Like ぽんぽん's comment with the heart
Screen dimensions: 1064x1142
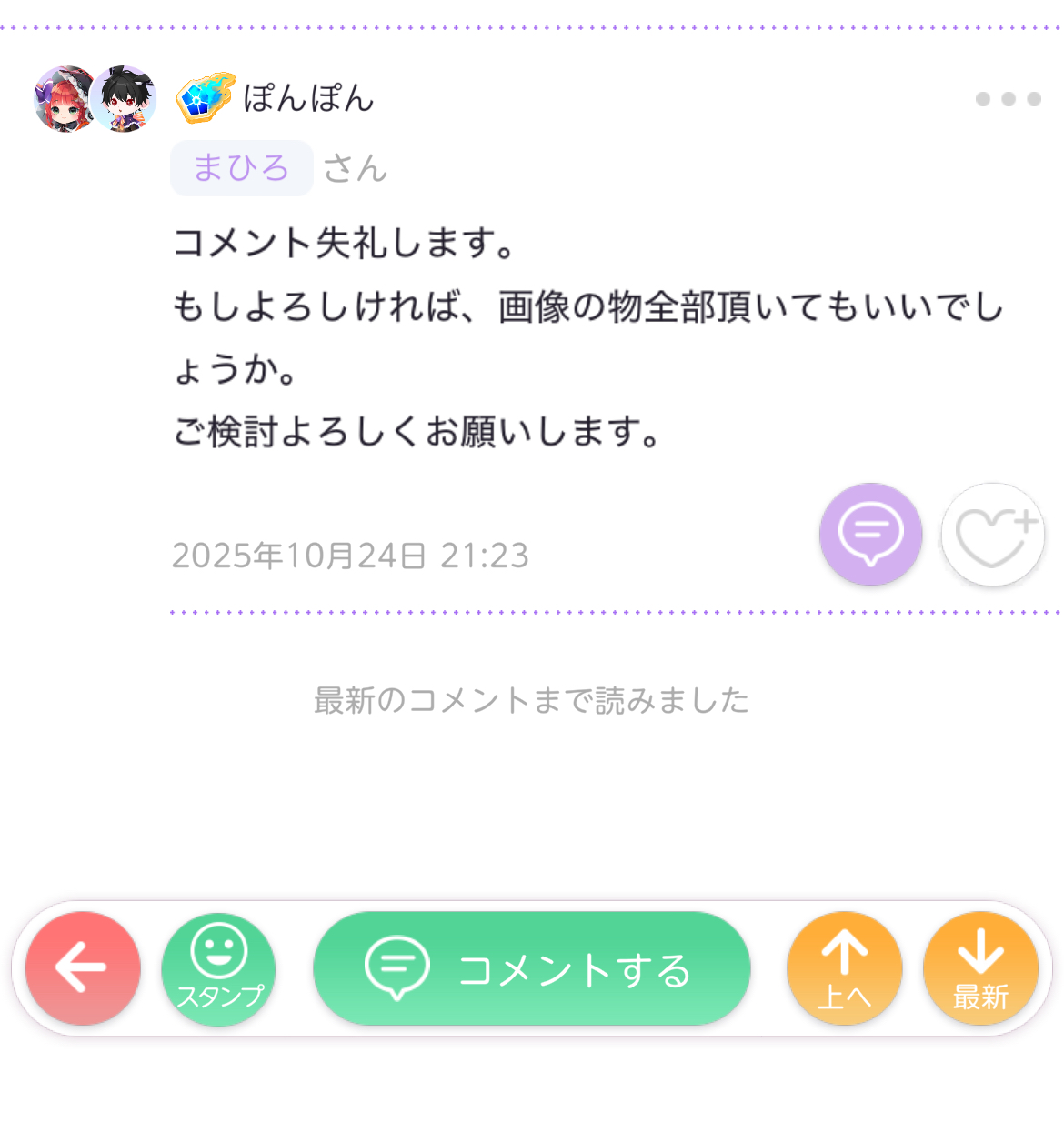(992, 534)
